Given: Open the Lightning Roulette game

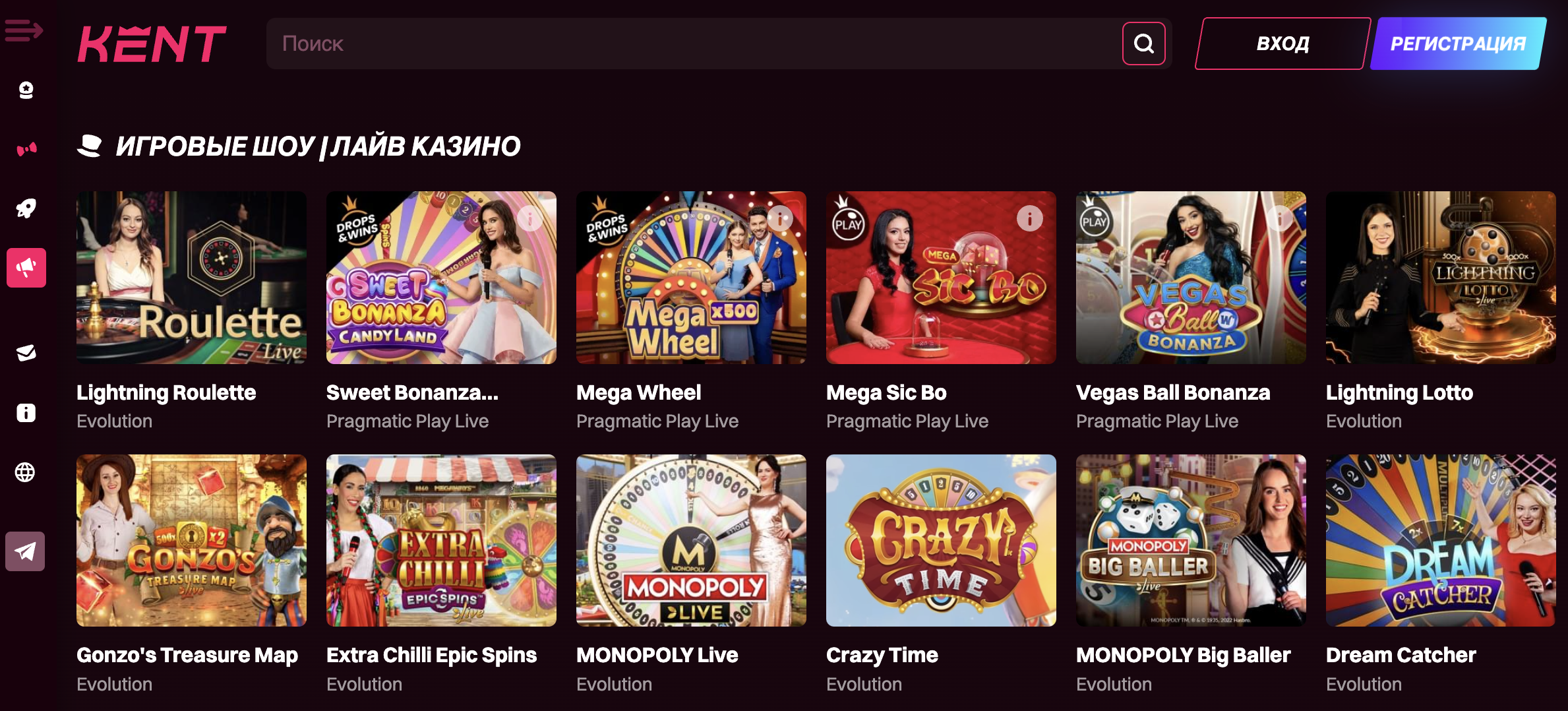Looking at the screenshot, I should (191, 278).
